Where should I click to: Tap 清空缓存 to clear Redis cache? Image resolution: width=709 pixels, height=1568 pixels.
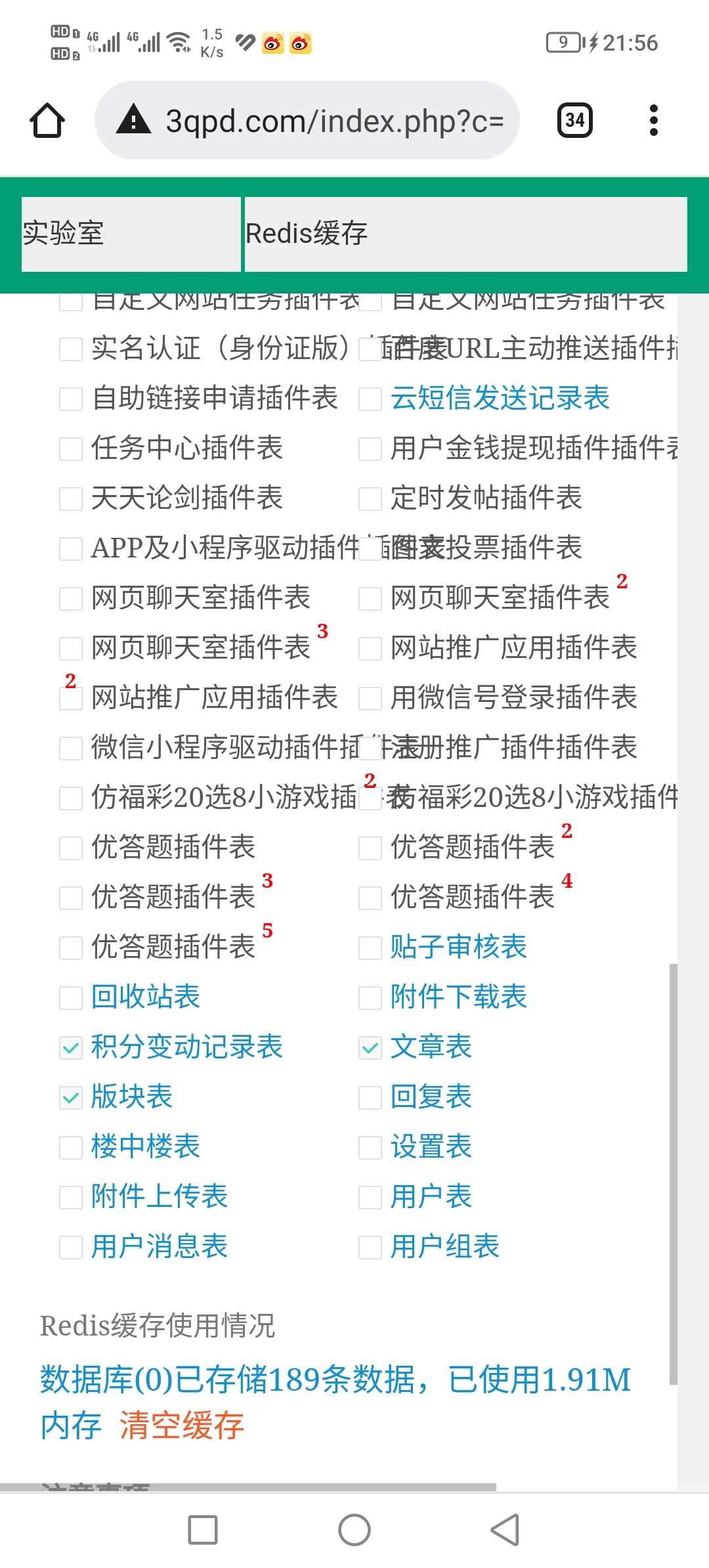(x=181, y=1426)
